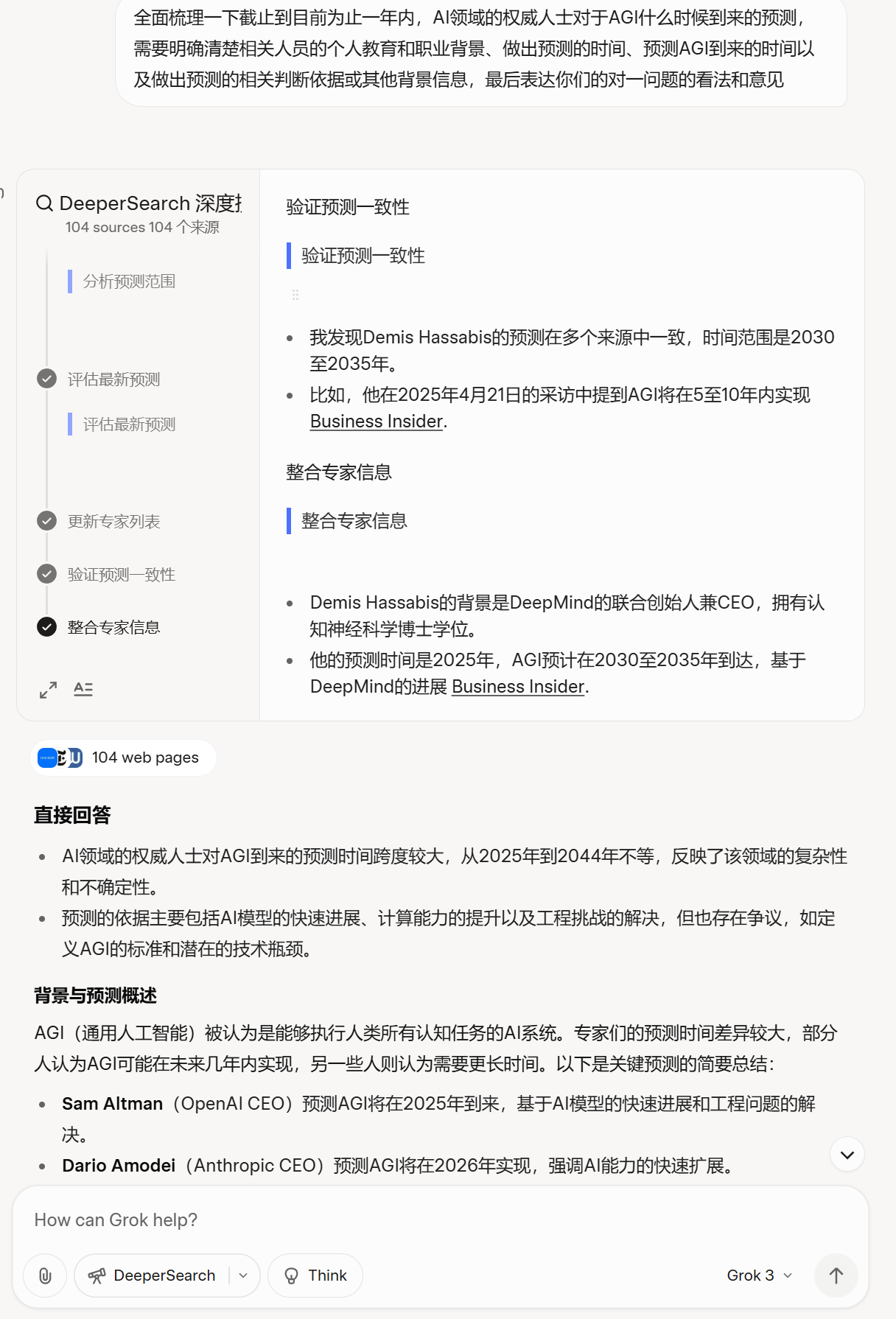The image size is (896, 1319).
Task: Click the stacked source favicons icon
Action: pos(59,758)
